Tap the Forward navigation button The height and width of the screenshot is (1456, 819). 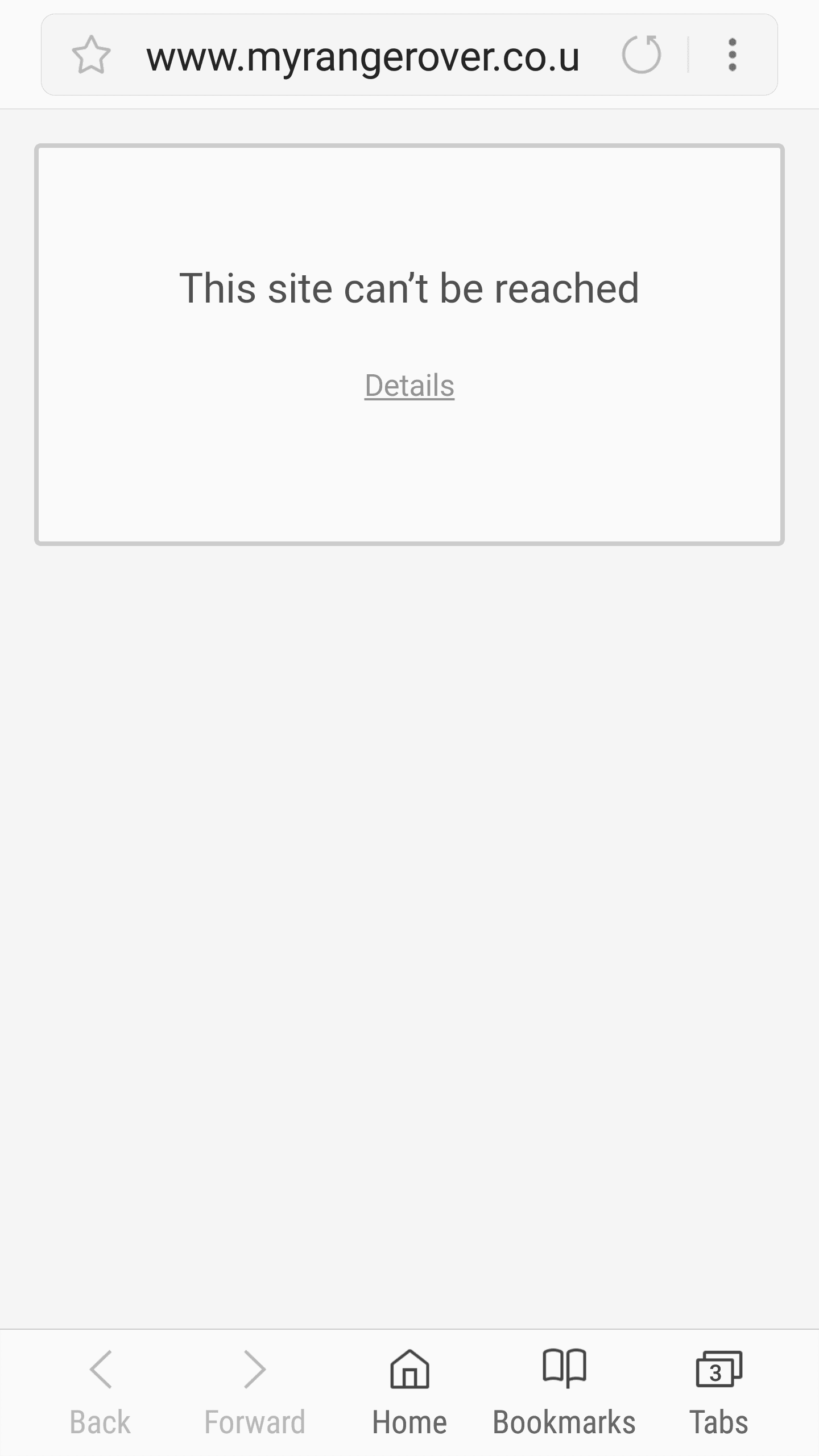pyautogui.click(x=255, y=1392)
